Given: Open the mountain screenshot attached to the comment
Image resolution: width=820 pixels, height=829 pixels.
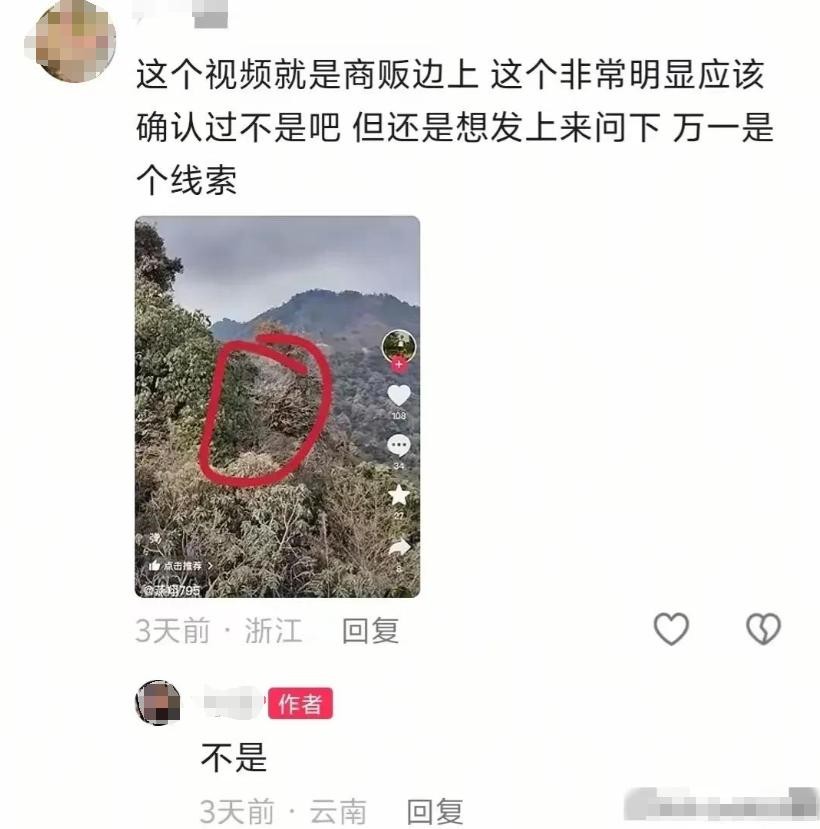Looking at the screenshot, I should 277,406.
